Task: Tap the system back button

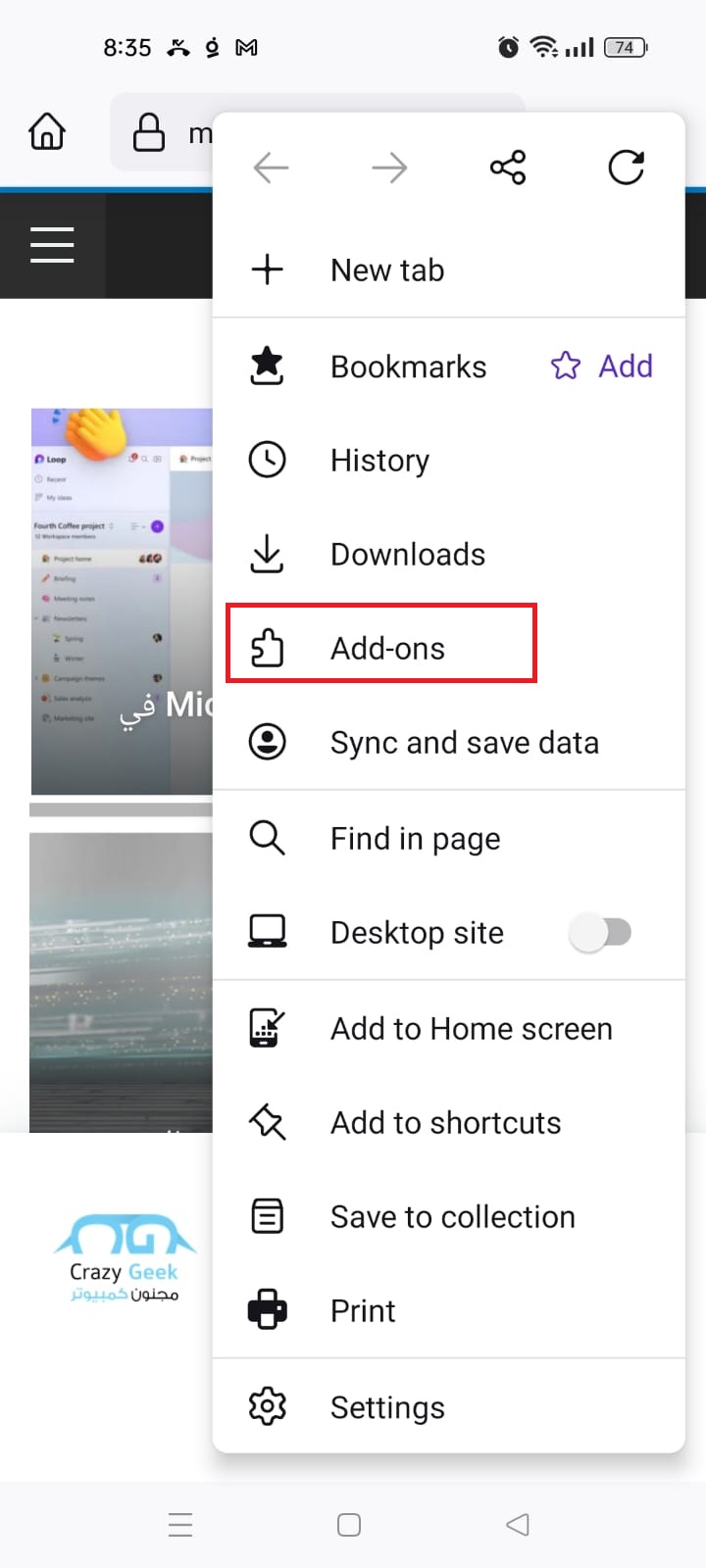Action: coord(518,1525)
